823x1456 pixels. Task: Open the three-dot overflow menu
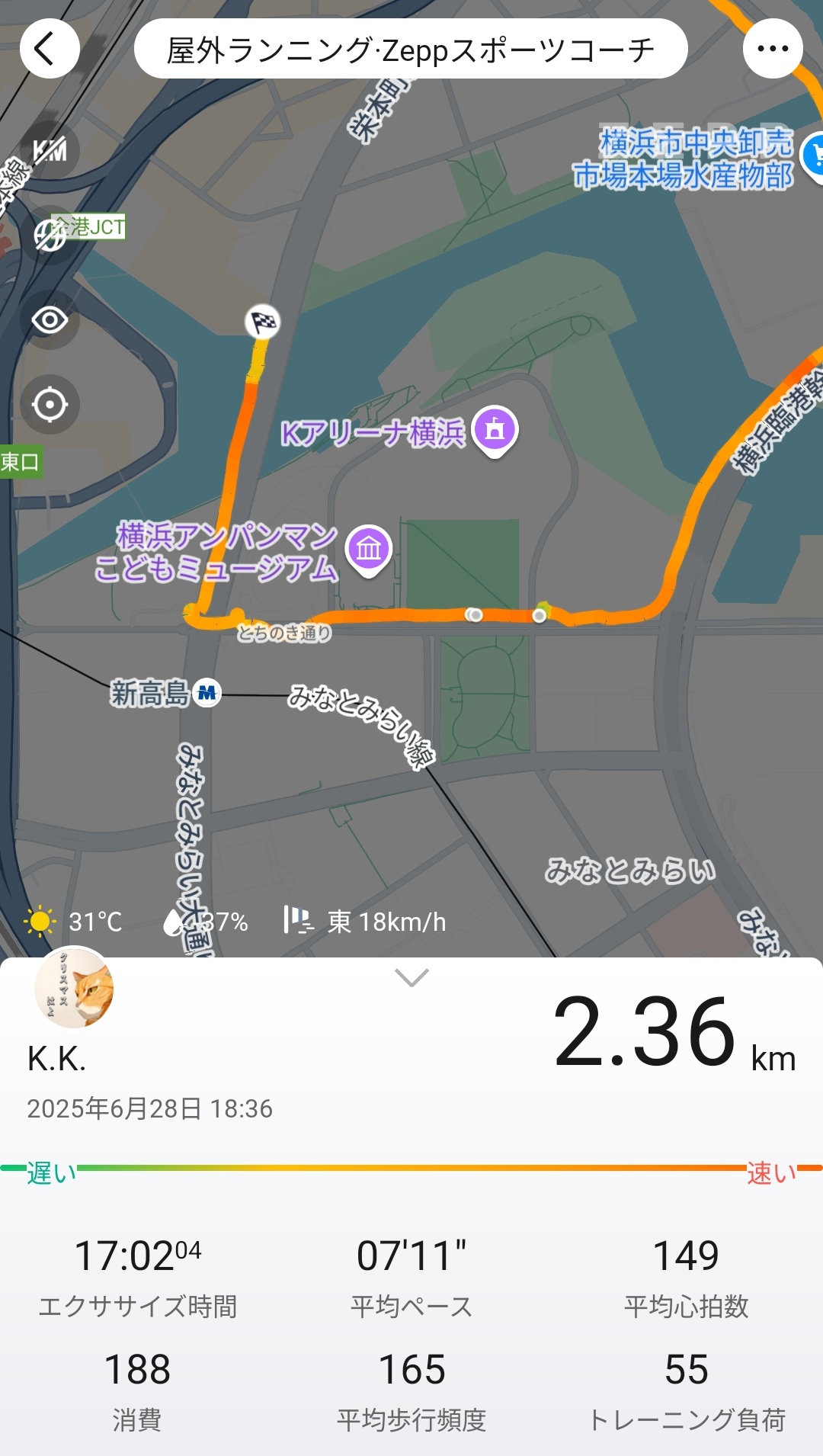773,49
